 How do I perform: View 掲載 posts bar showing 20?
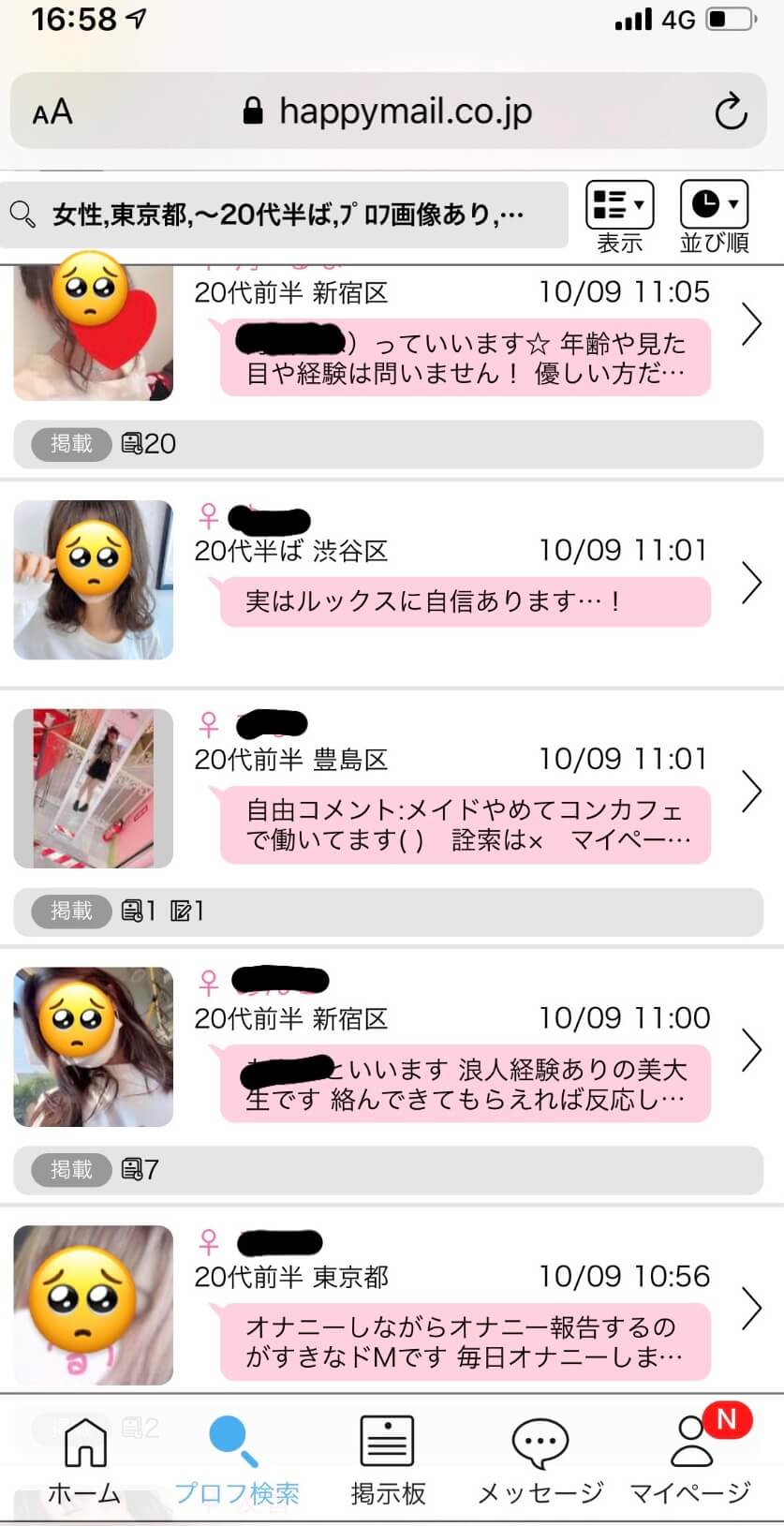[x=388, y=443]
